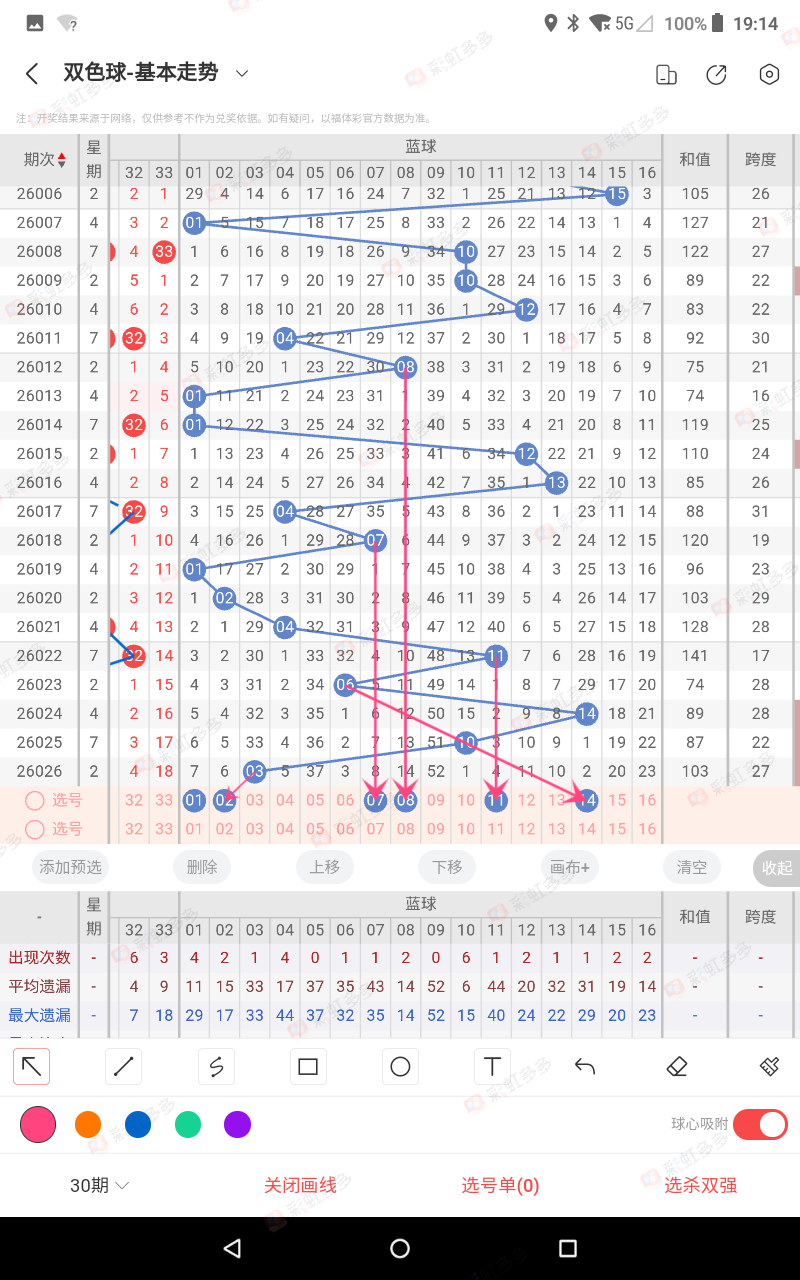This screenshot has width=800, height=1280.
Task: Tap the 删除 button
Action: [202, 867]
